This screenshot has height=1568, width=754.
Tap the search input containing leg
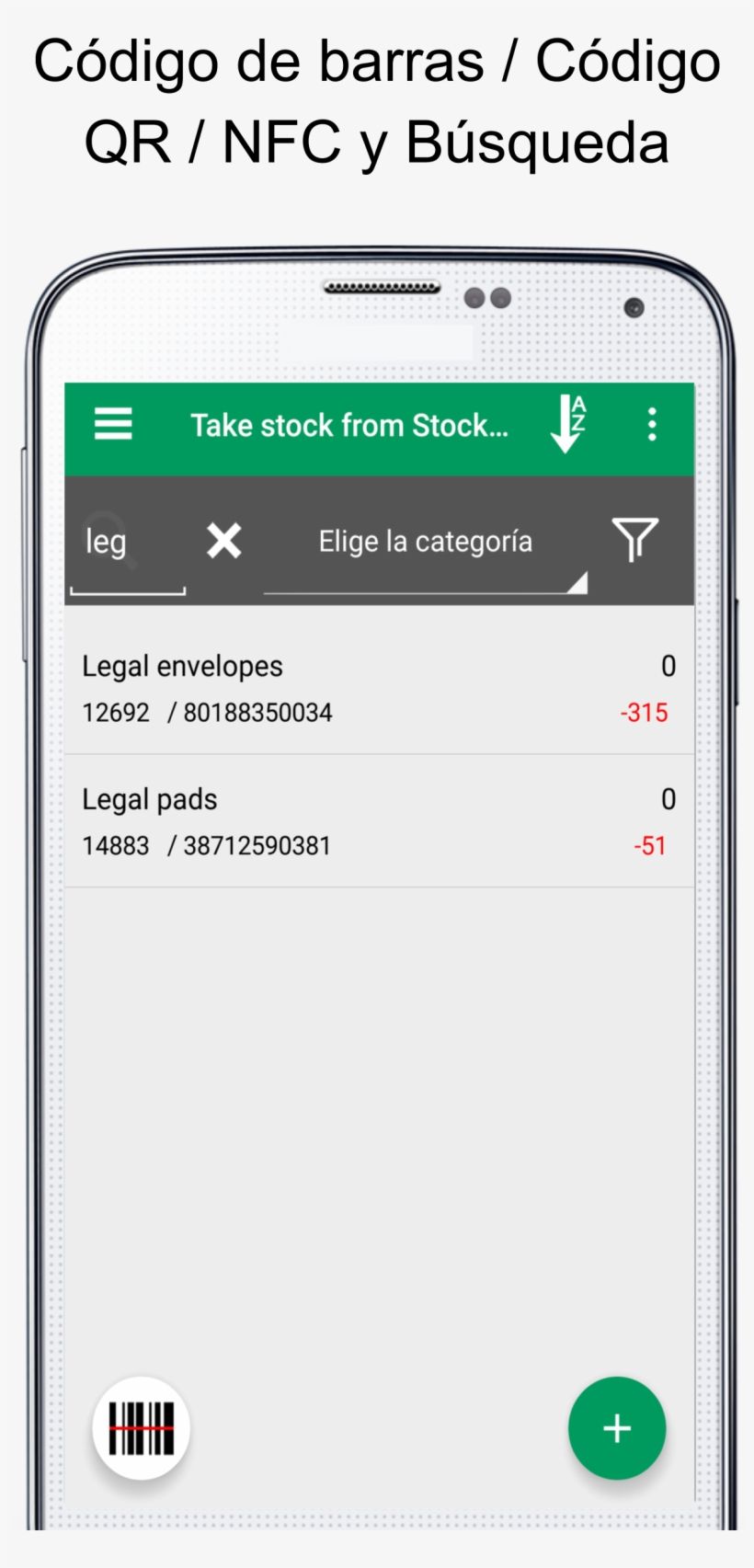point(127,541)
